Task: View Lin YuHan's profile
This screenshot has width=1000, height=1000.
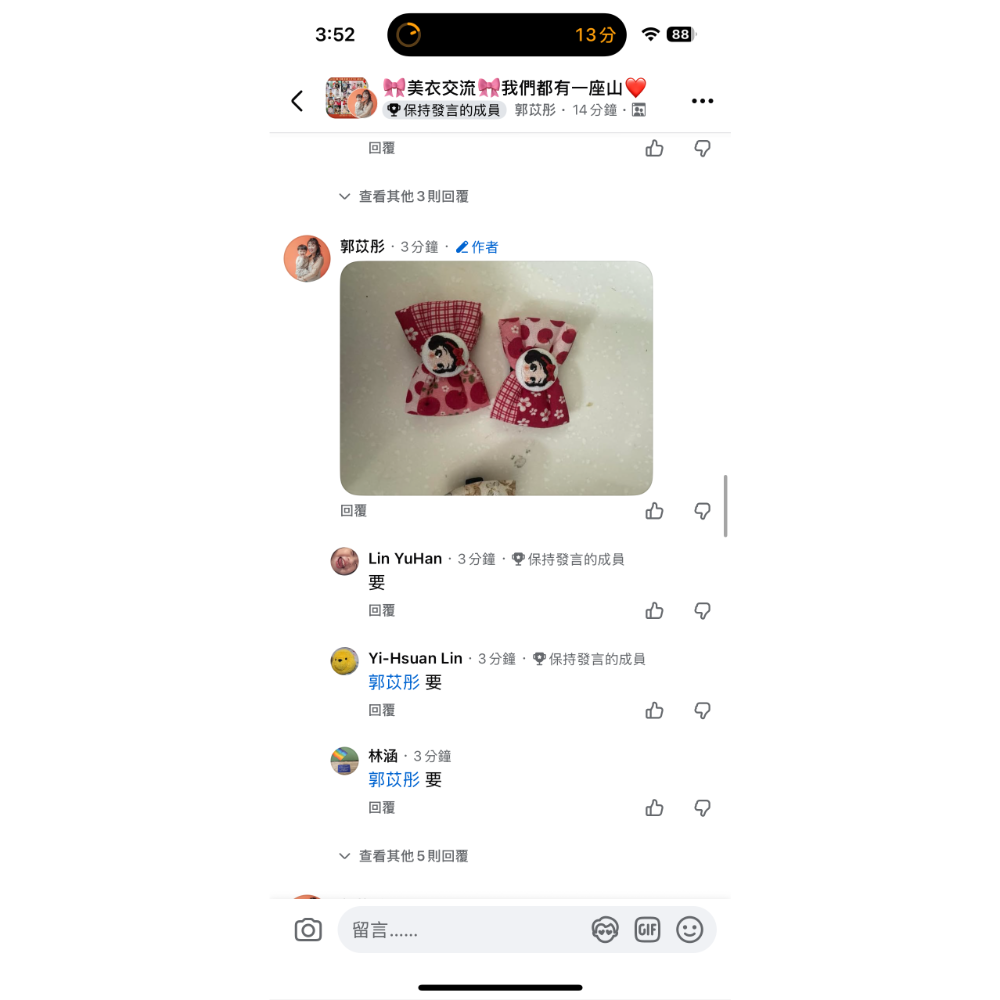Action: [x=345, y=561]
